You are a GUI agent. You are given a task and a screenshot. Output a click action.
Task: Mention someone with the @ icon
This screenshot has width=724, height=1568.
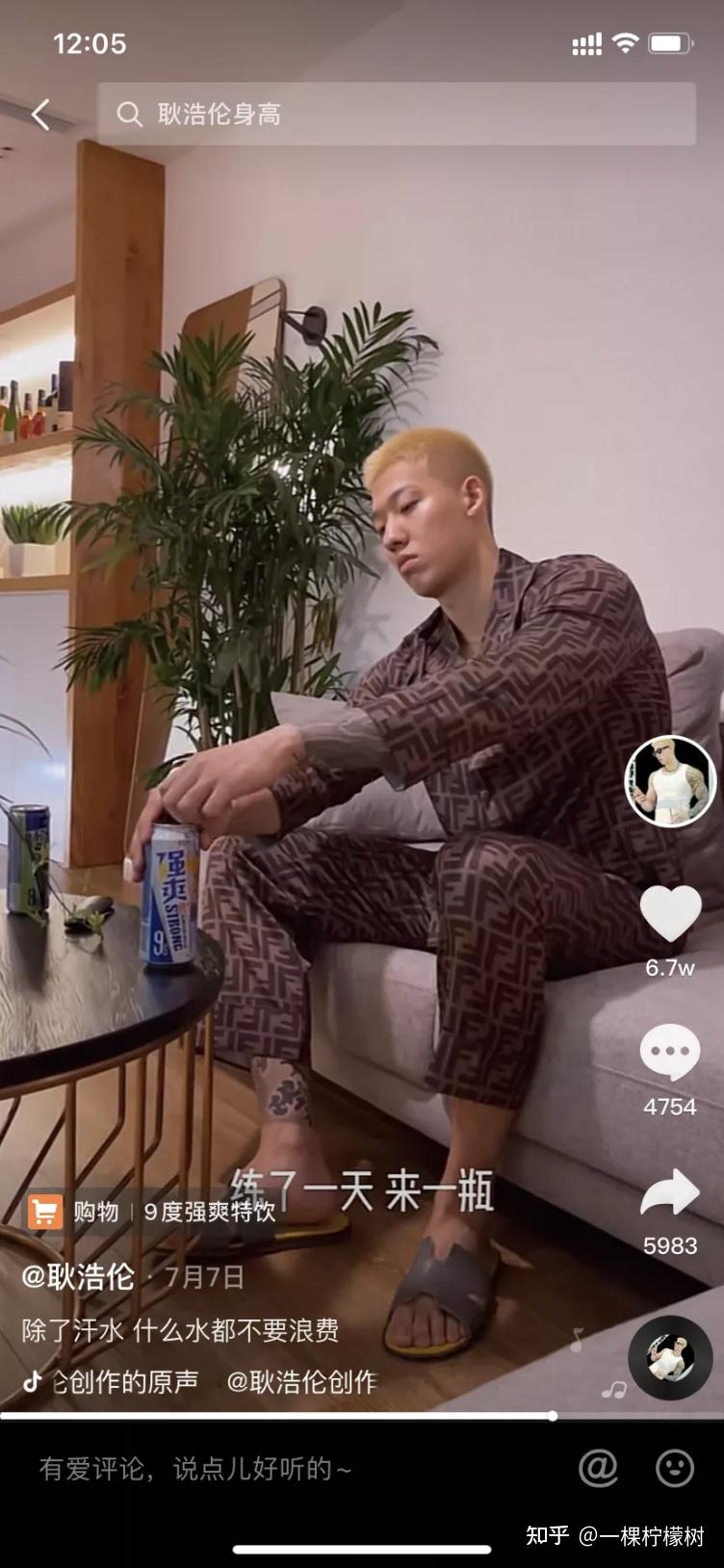(598, 1468)
